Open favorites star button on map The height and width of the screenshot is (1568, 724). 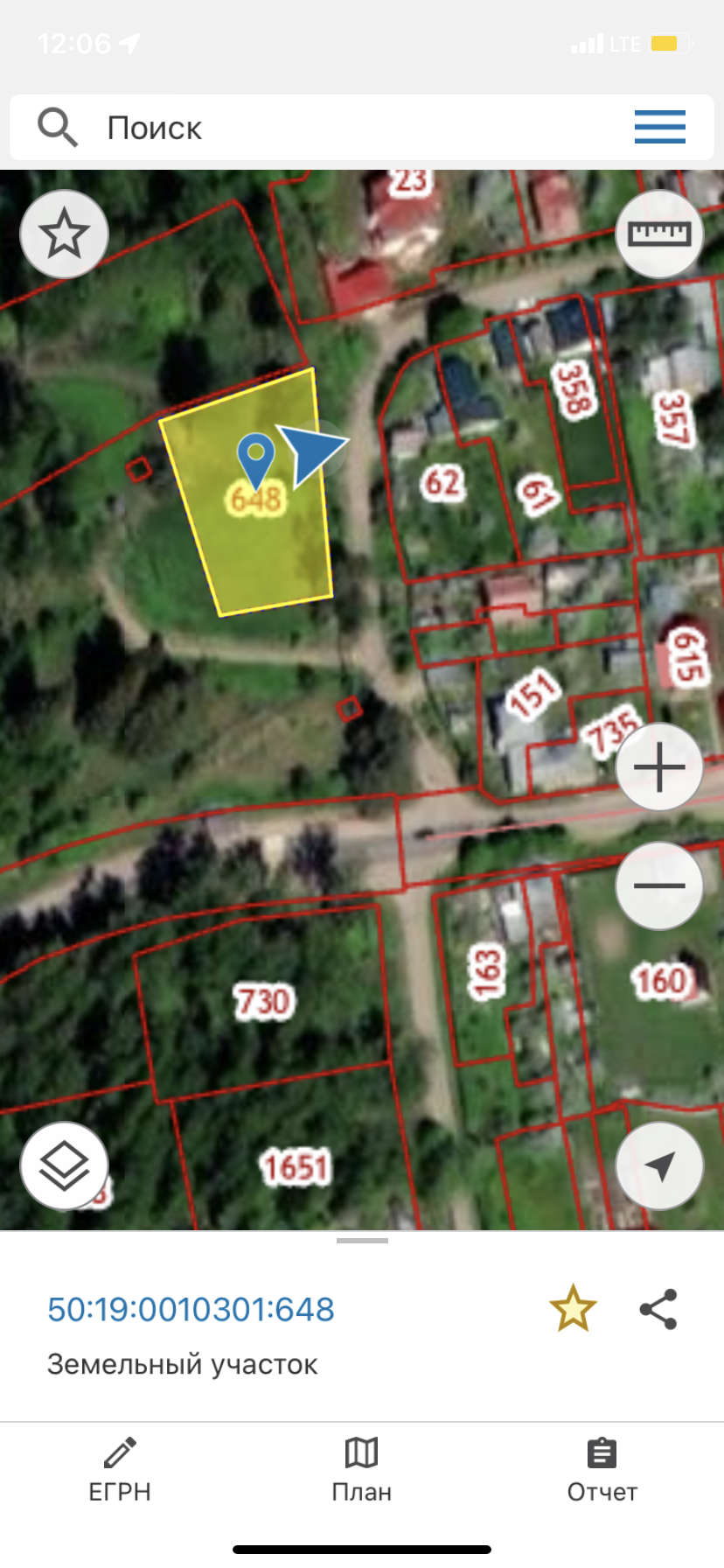point(64,234)
